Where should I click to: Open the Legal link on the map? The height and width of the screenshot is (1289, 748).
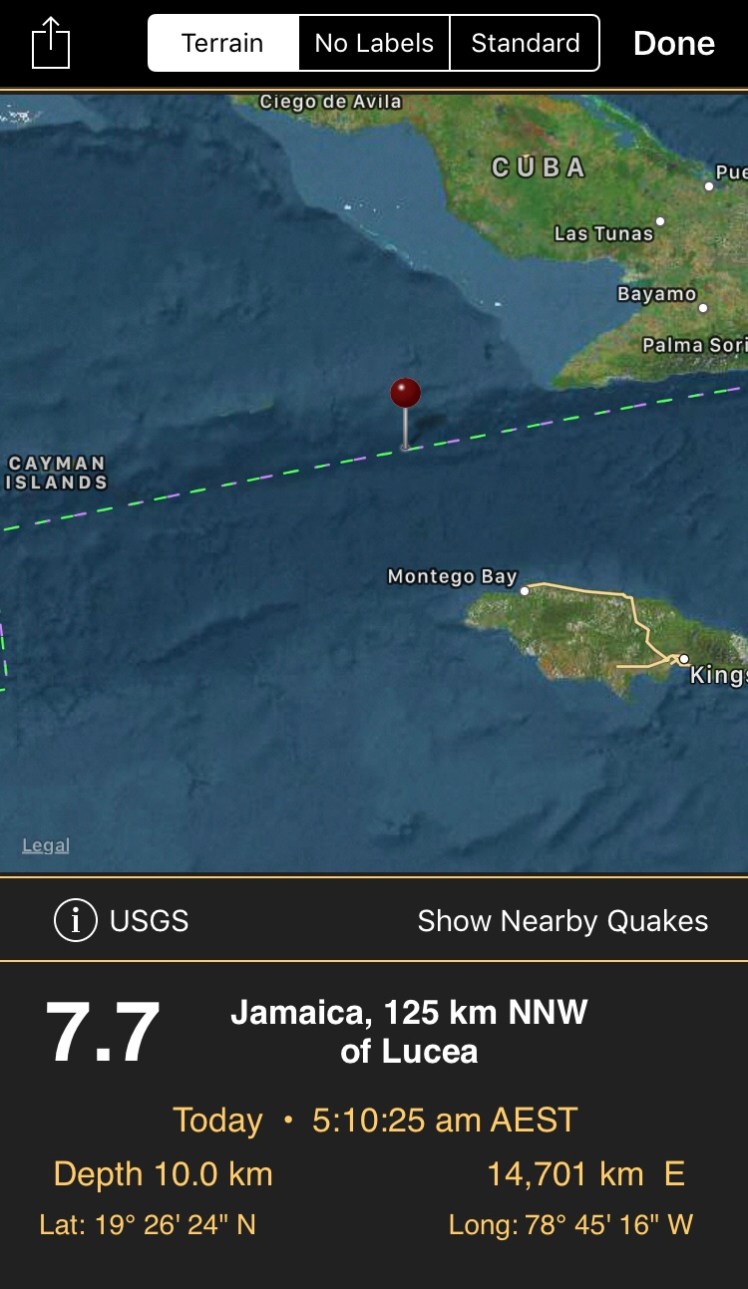pyautogui.click(x=46, y=846)
